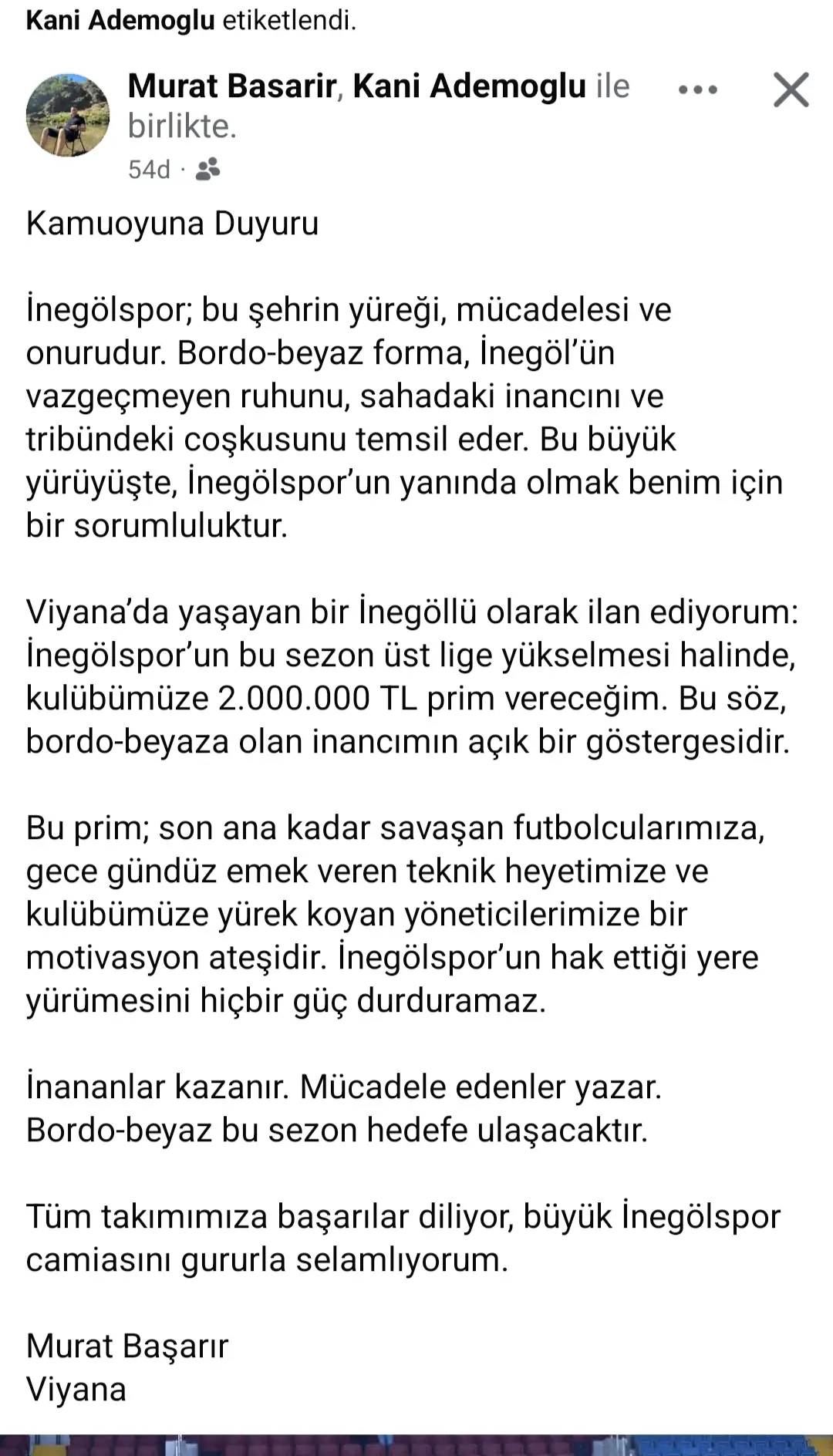
Task: Dismiss the post with the X icon
Action: [x=791, y=90]
